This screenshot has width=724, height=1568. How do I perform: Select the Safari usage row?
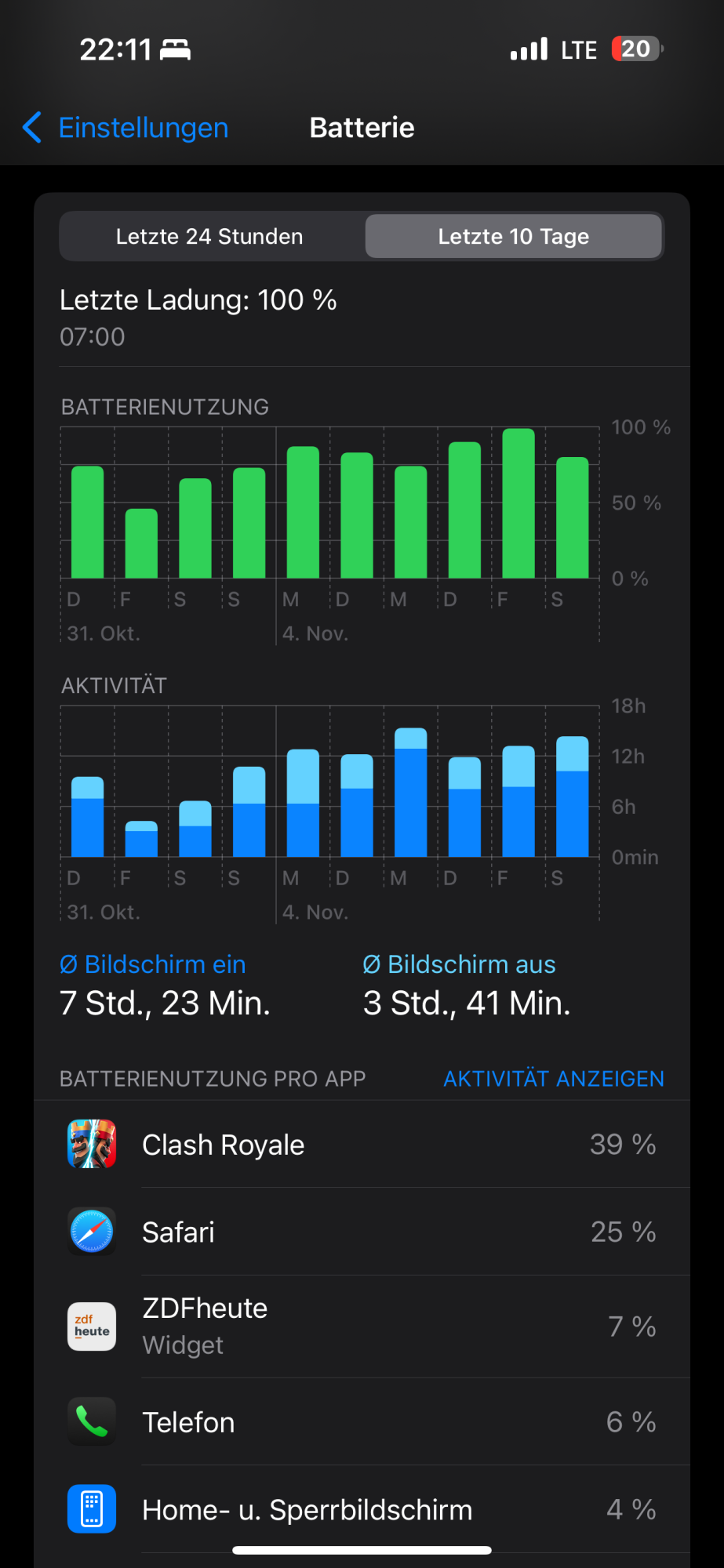coord(362,1232)
